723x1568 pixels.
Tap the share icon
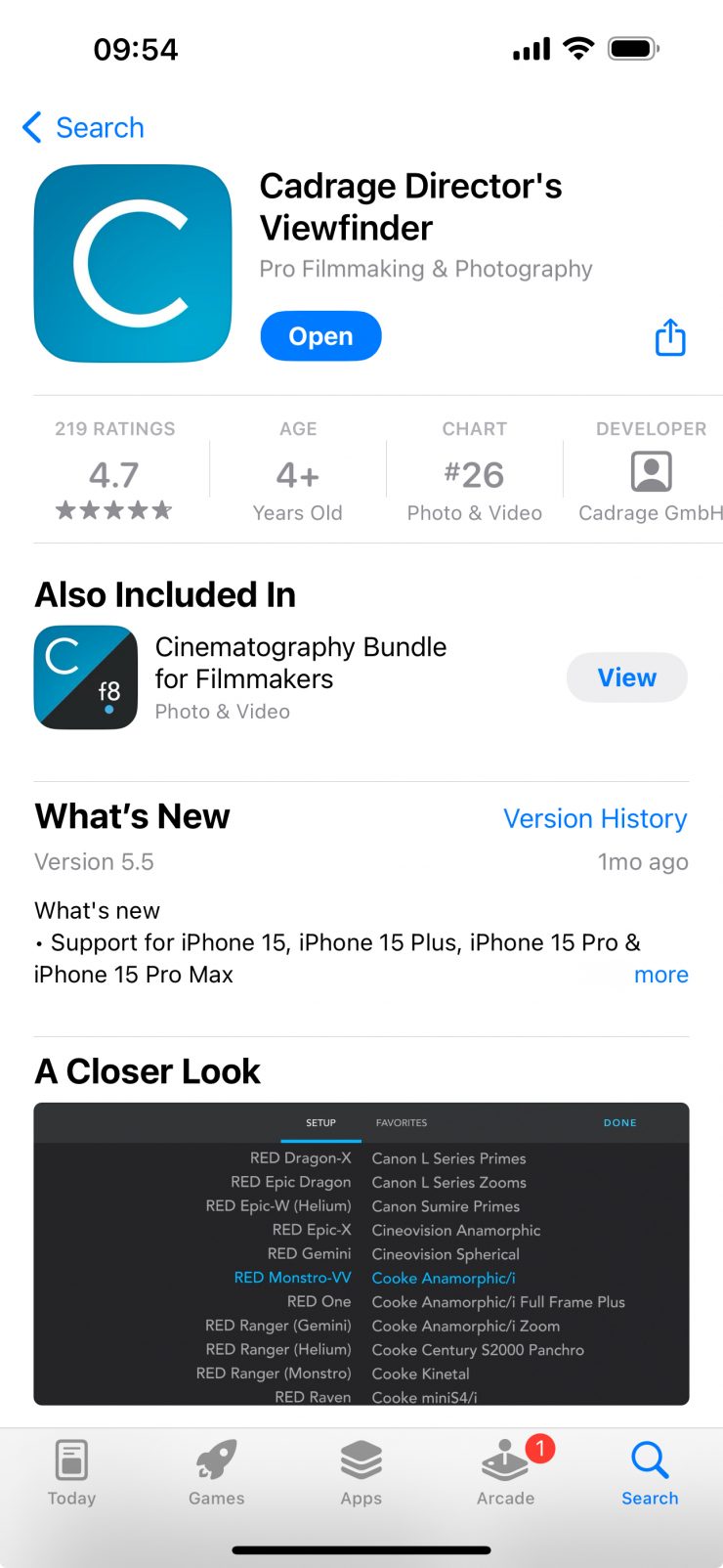[670, 337]
